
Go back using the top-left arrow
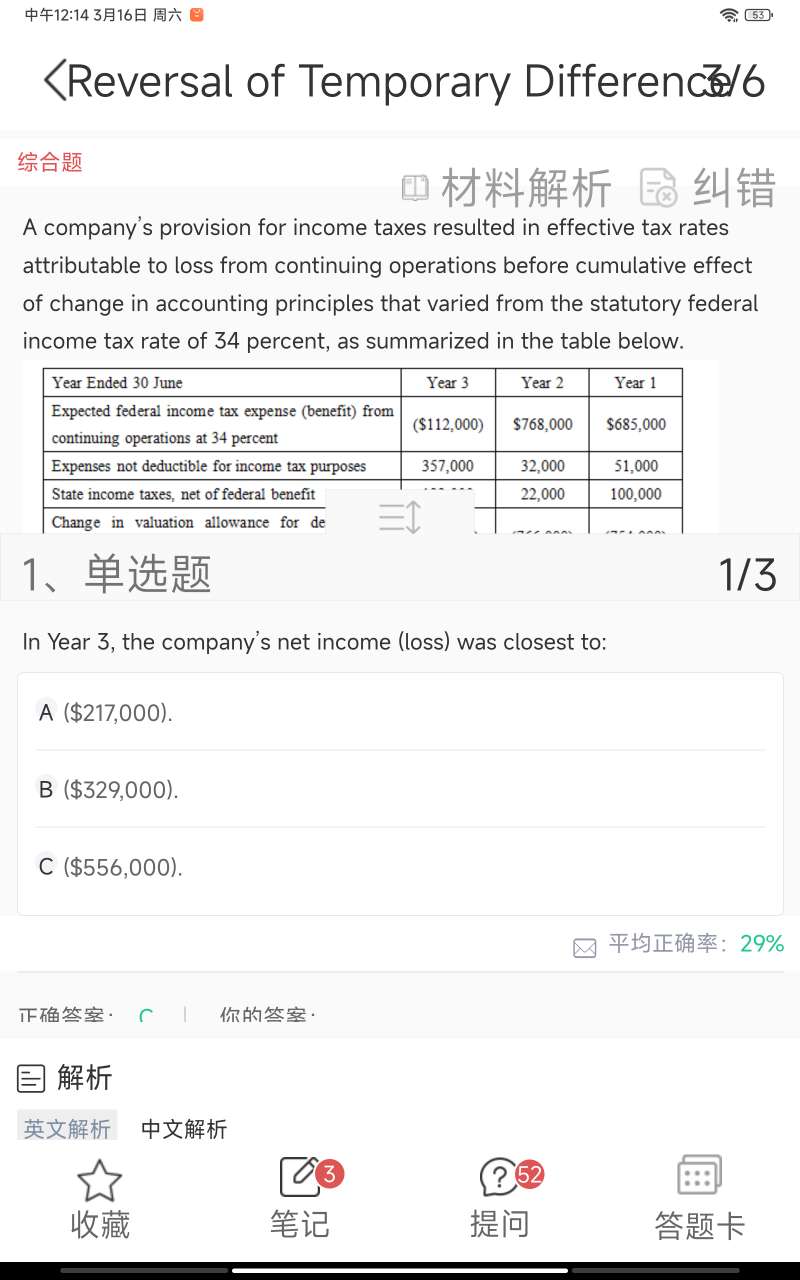pos(56,80)
